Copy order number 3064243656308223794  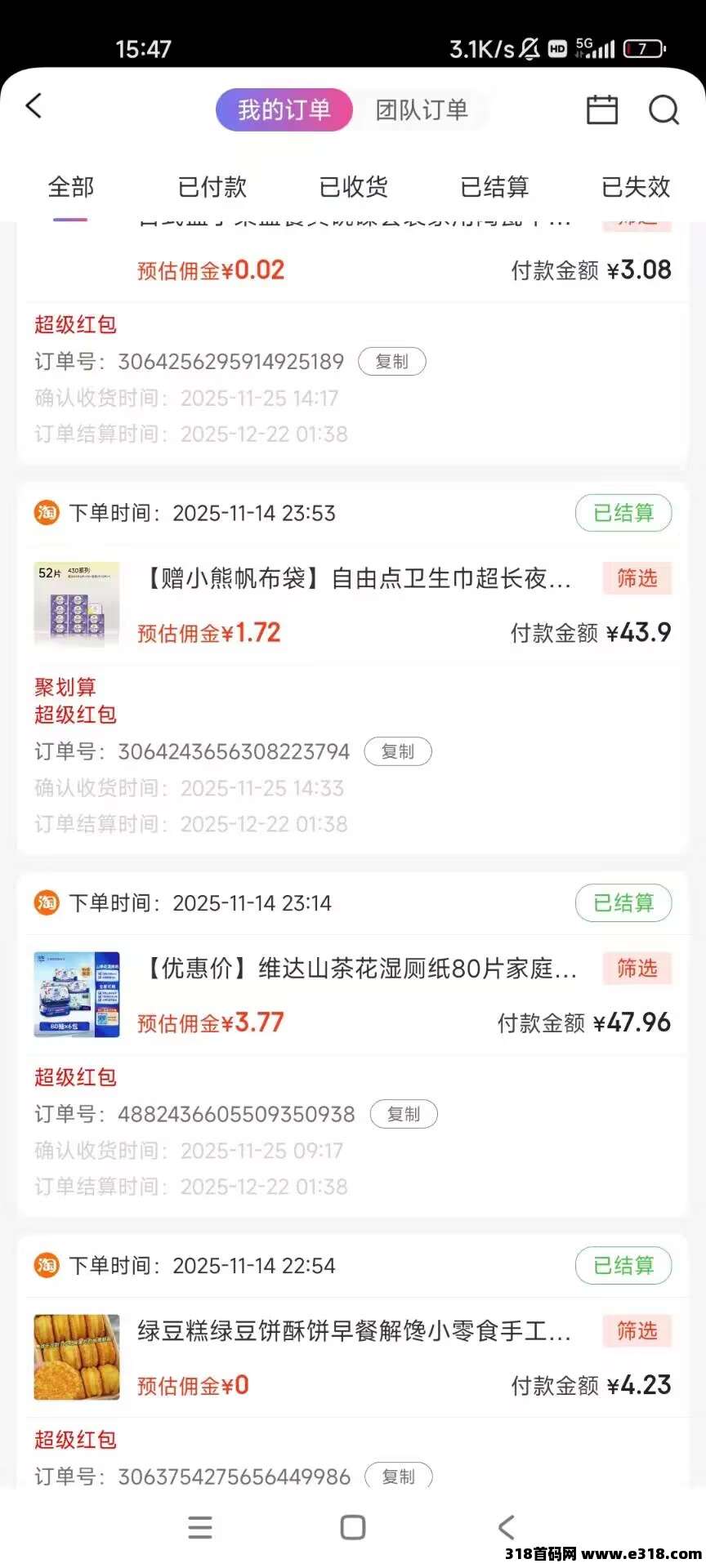(398, 752)
